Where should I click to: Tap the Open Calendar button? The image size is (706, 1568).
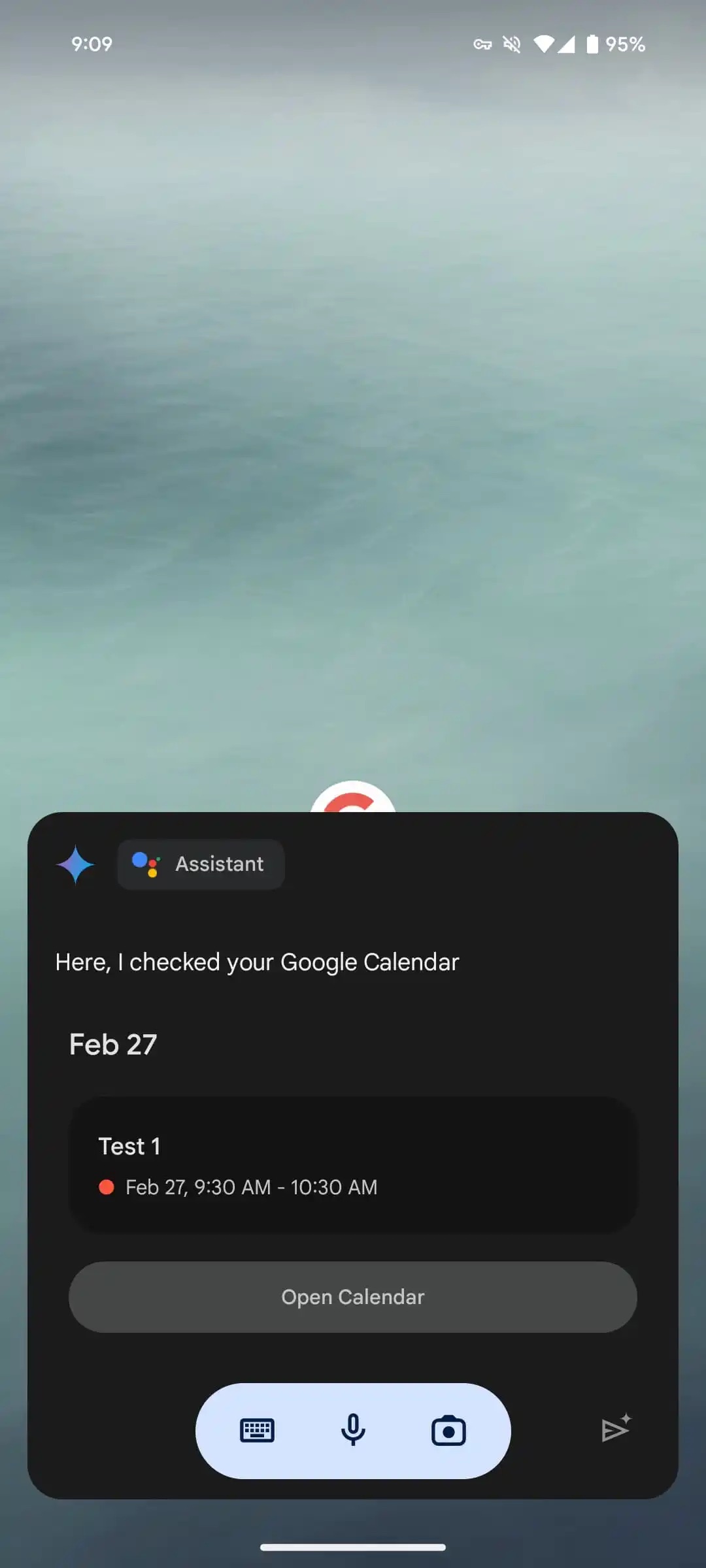tap(353, 1297)
